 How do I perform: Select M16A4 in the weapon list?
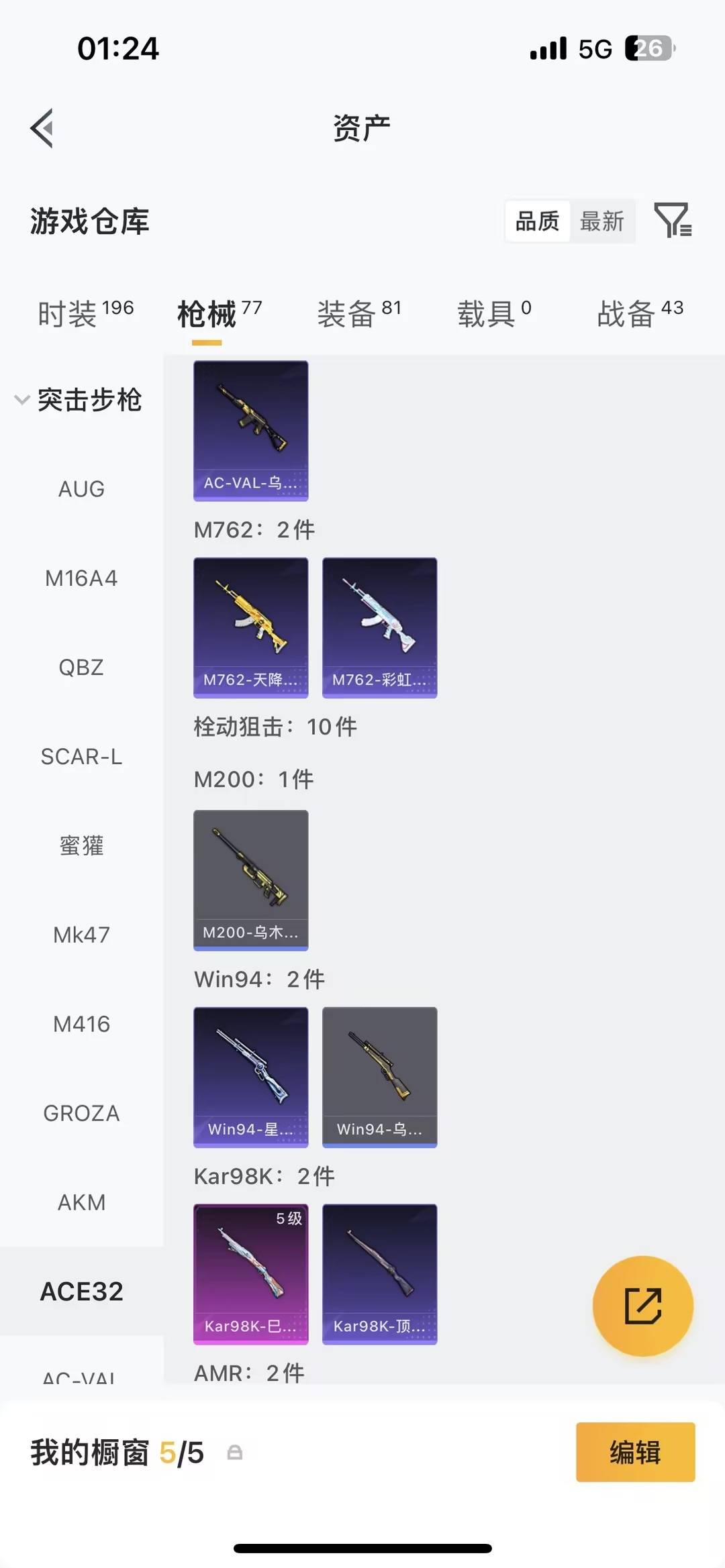tap(81, 578)
